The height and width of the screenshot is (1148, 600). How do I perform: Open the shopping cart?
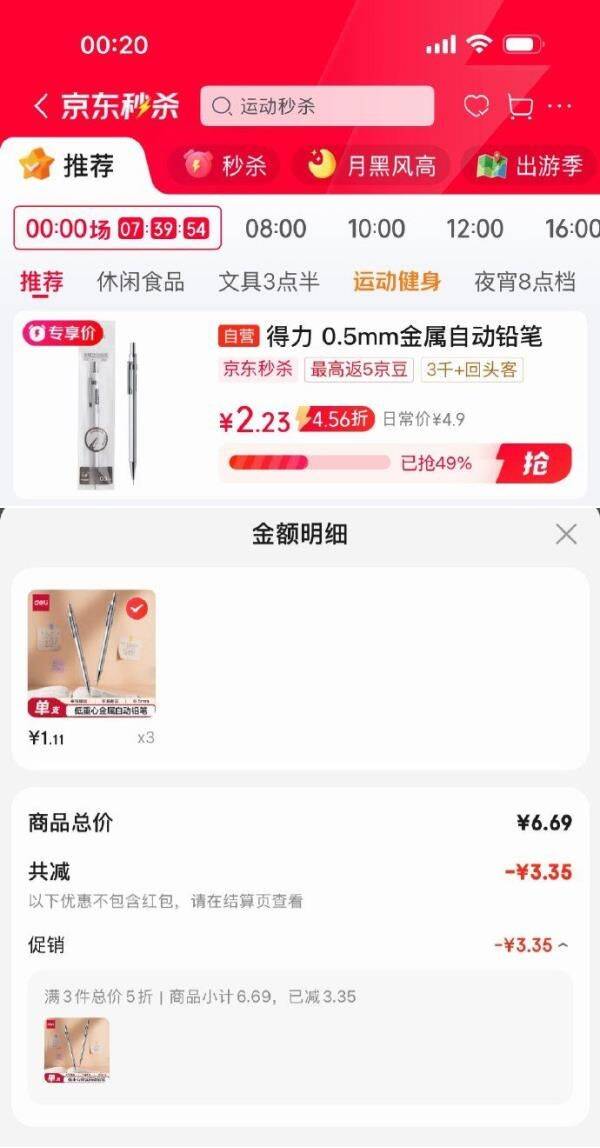[x=520, y=106]
